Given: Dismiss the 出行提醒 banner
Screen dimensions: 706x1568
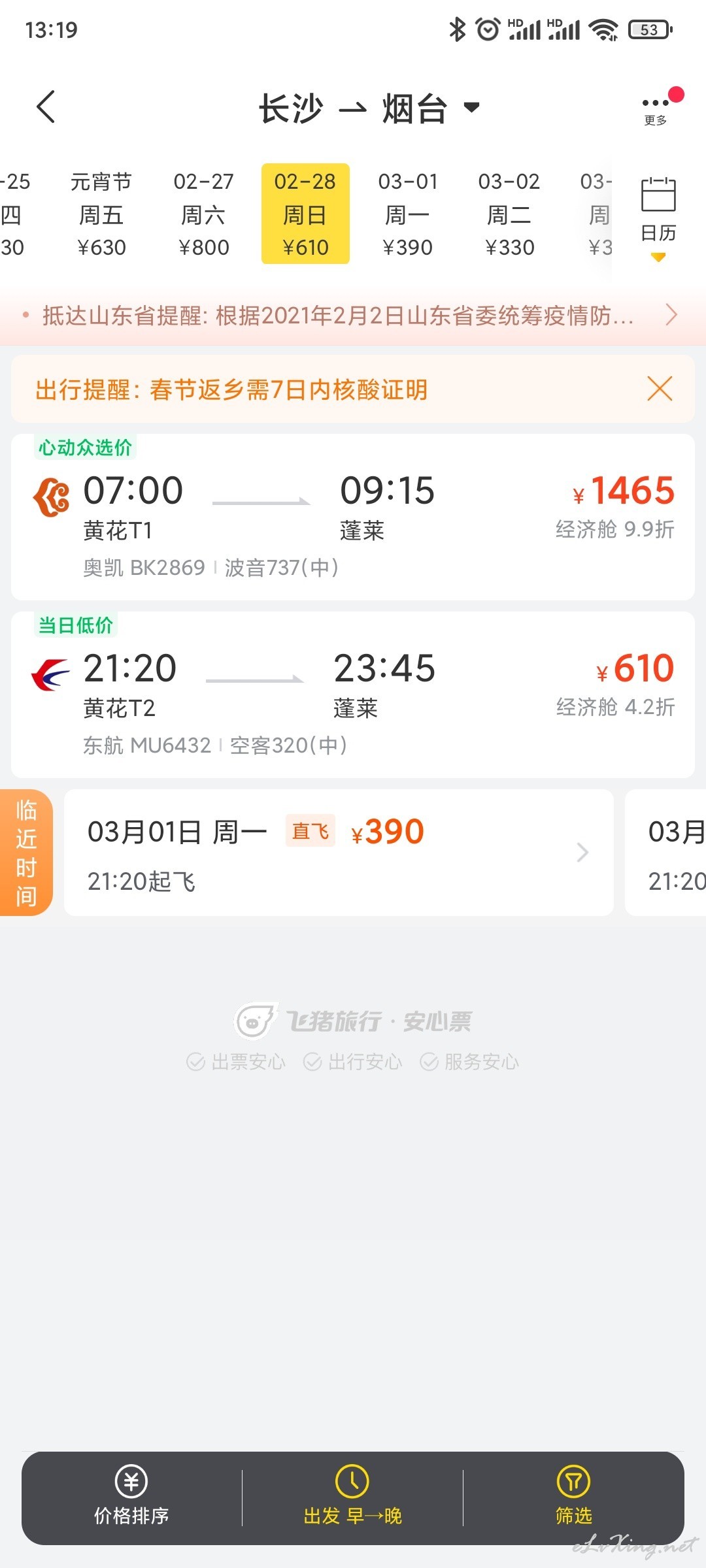Looking at the screenshot, I should pyautogui.click(x=660, y=389).
